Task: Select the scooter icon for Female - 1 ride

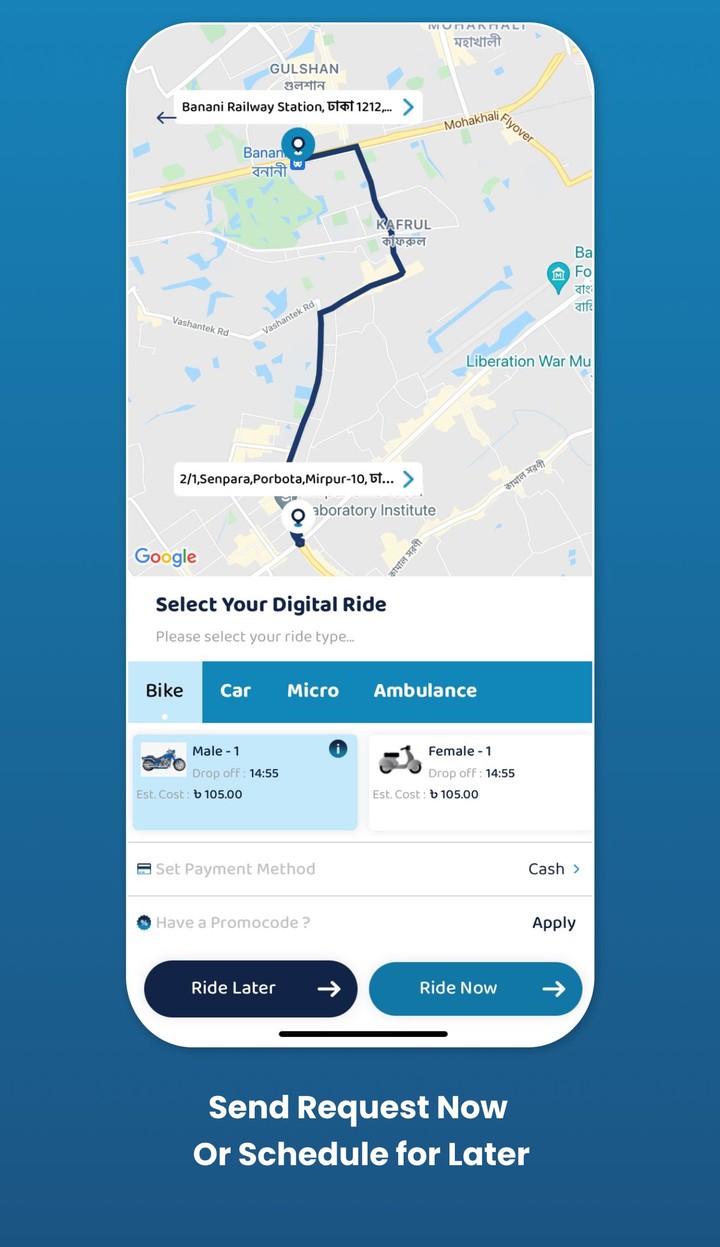Action: pos(399,760)
